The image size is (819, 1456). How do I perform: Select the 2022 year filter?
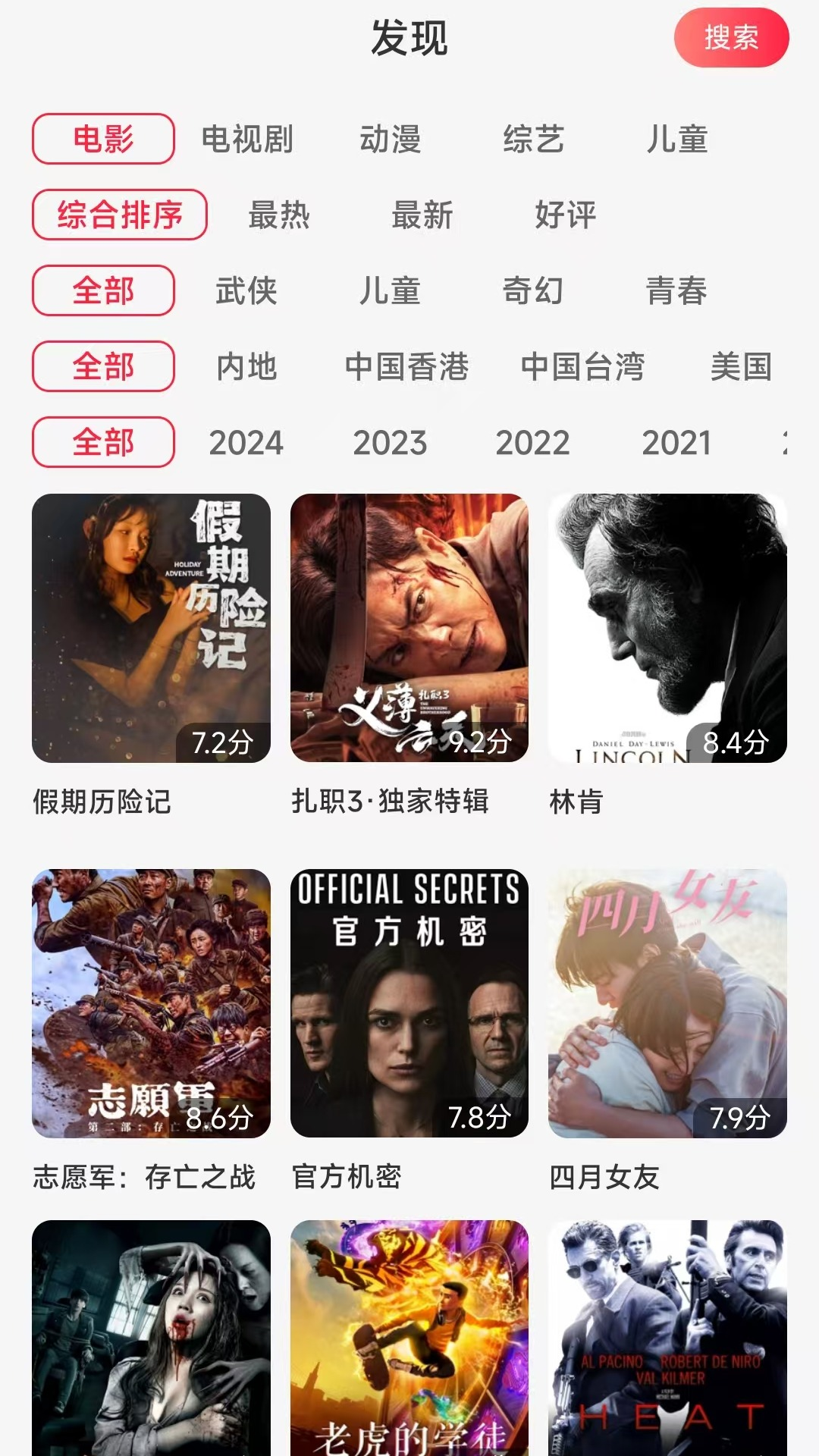[533, 443]
